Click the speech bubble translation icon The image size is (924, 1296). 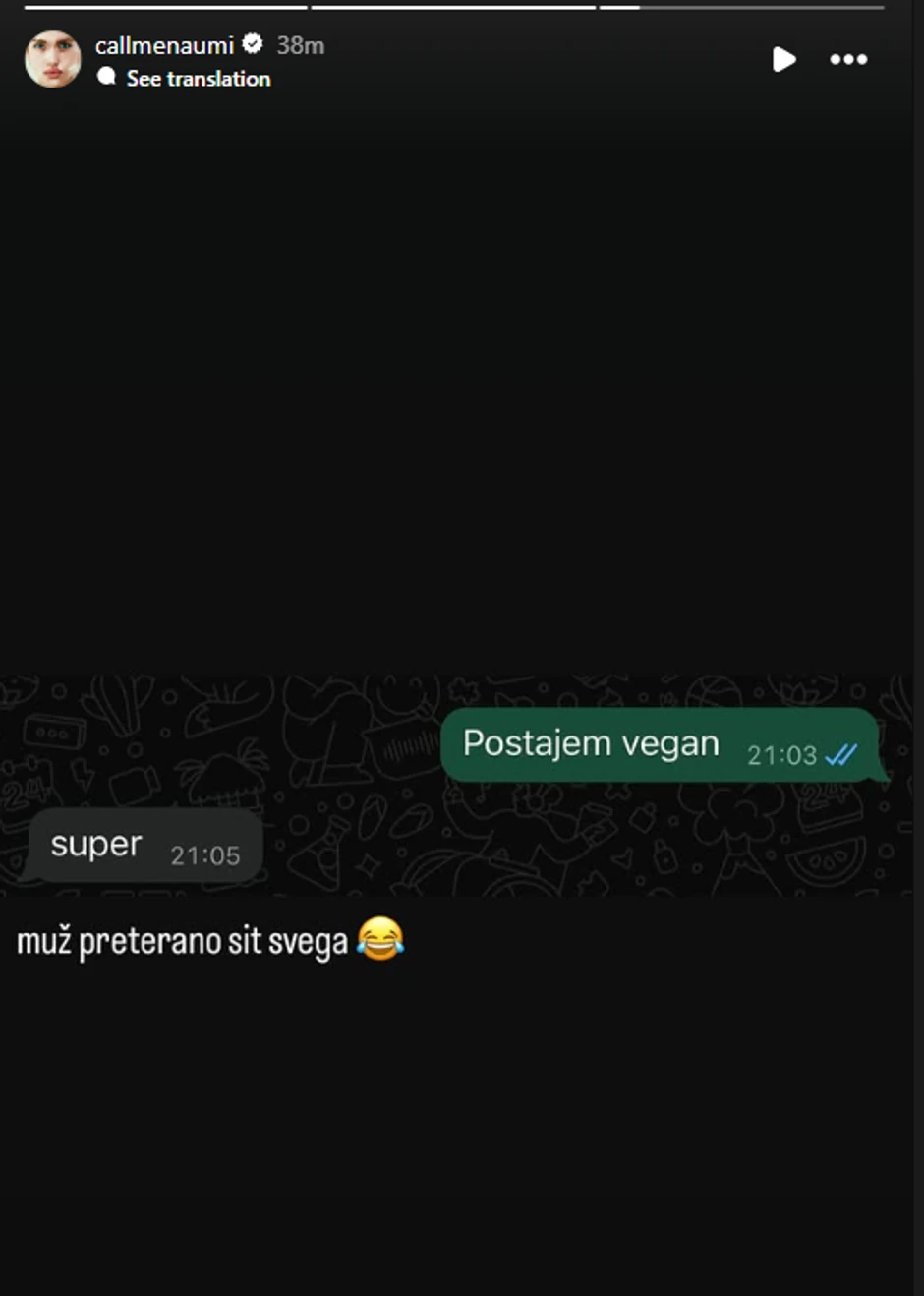point(106,78)
